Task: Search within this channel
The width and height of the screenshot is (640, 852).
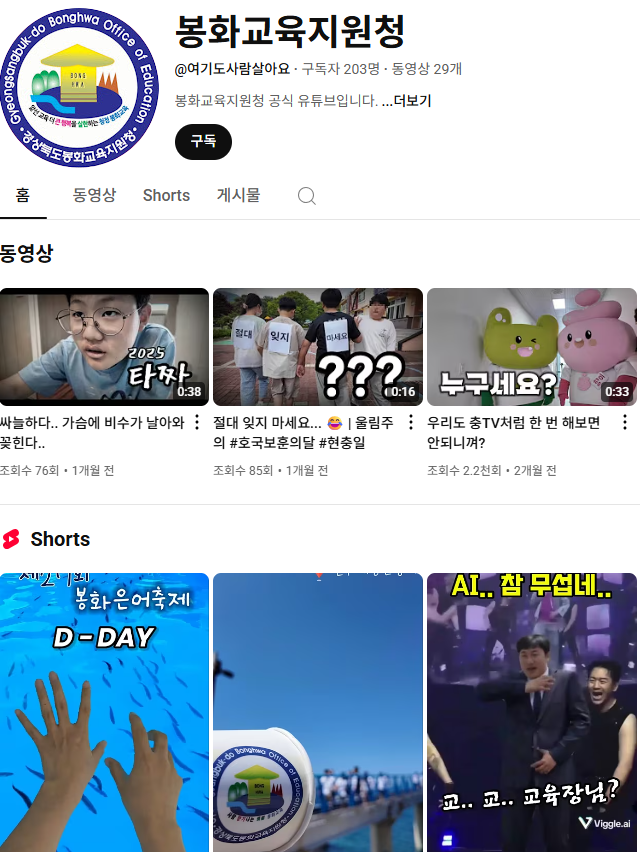Action: [x=307, y=196]
